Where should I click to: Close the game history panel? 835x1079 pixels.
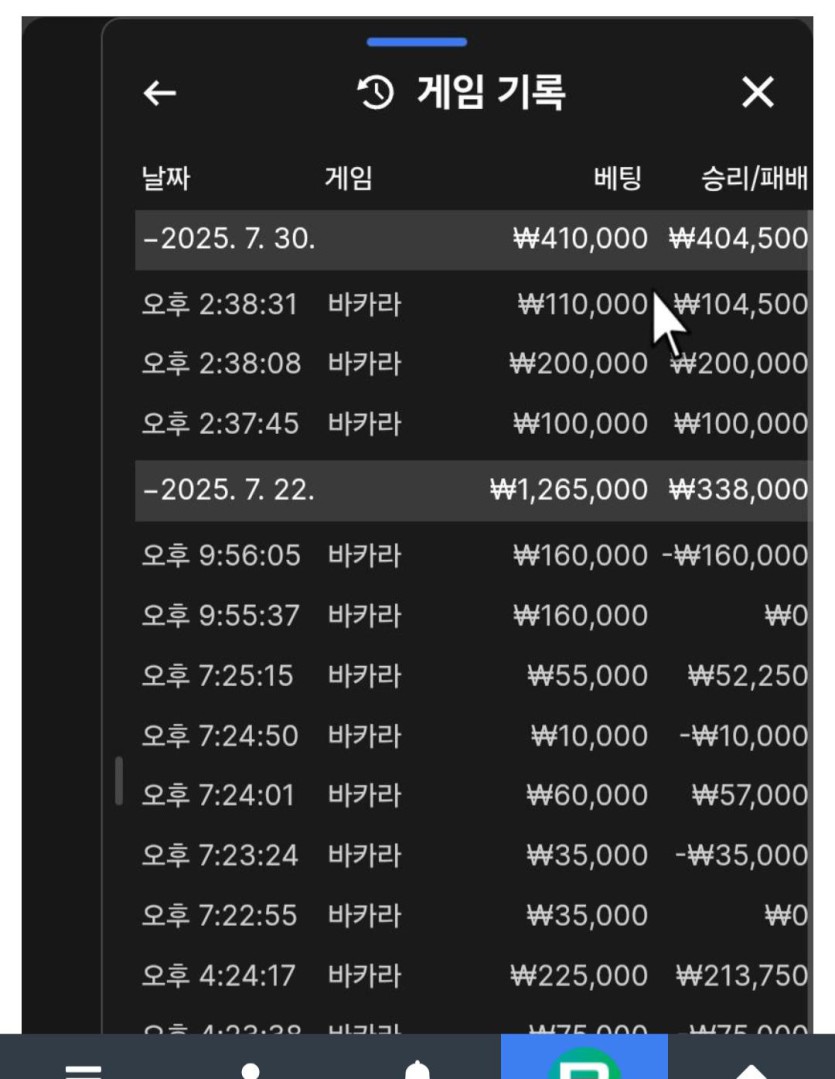click(757, 94)
